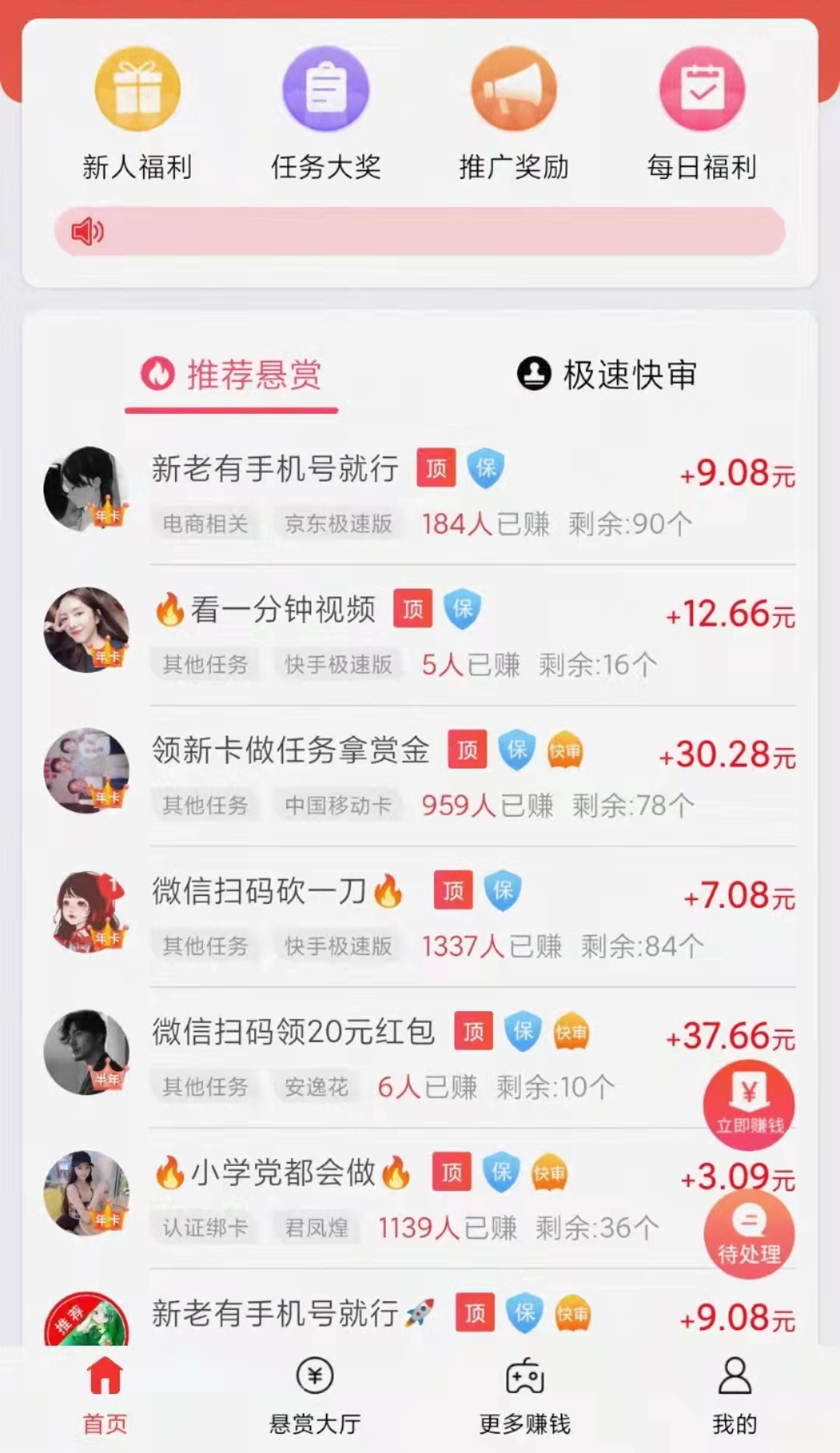The image size is (840, 1453).
Task: Tap the floating 立即赚钱 button
Action: (749, 1105)
